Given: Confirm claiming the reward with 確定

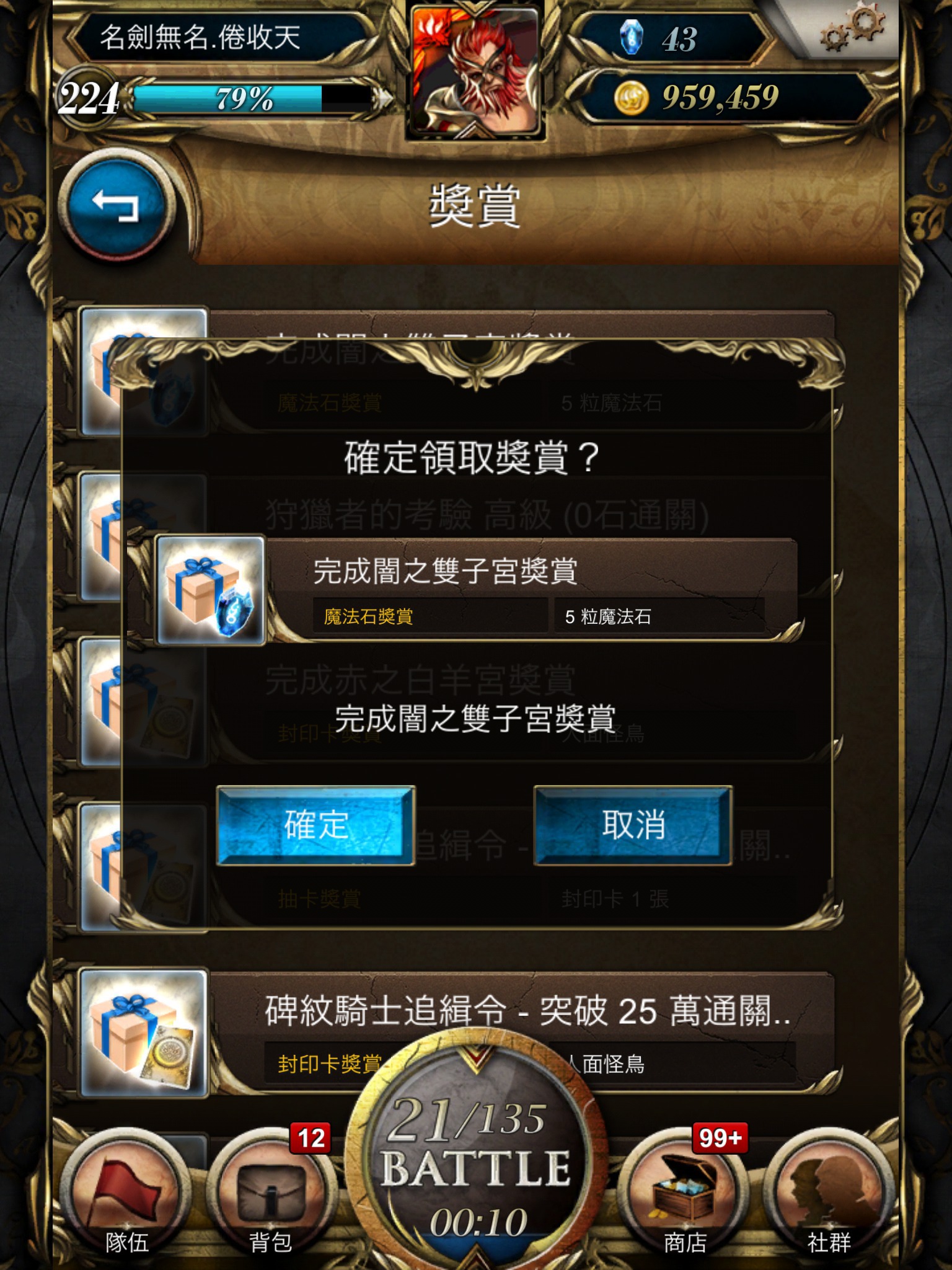Looking at the screenshot, I should [x=315, y=825].
